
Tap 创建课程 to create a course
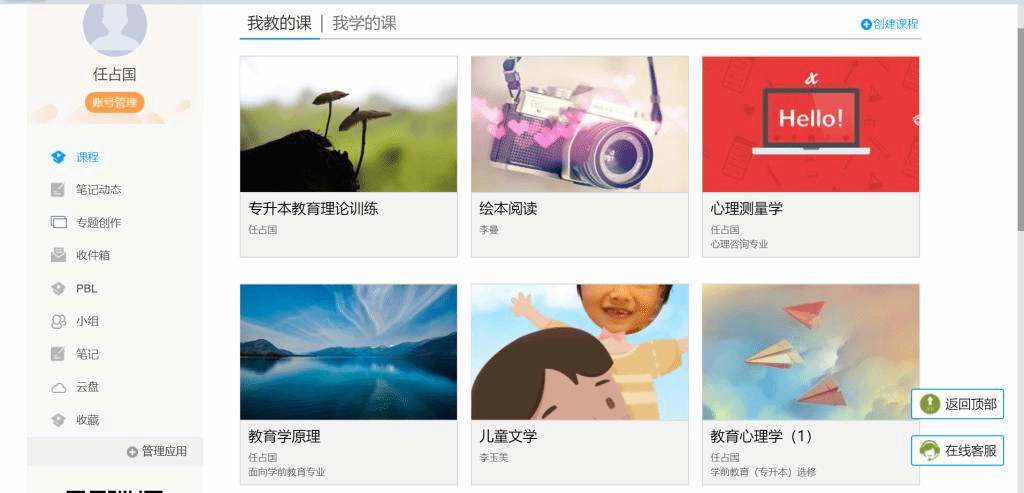[889, 24]
